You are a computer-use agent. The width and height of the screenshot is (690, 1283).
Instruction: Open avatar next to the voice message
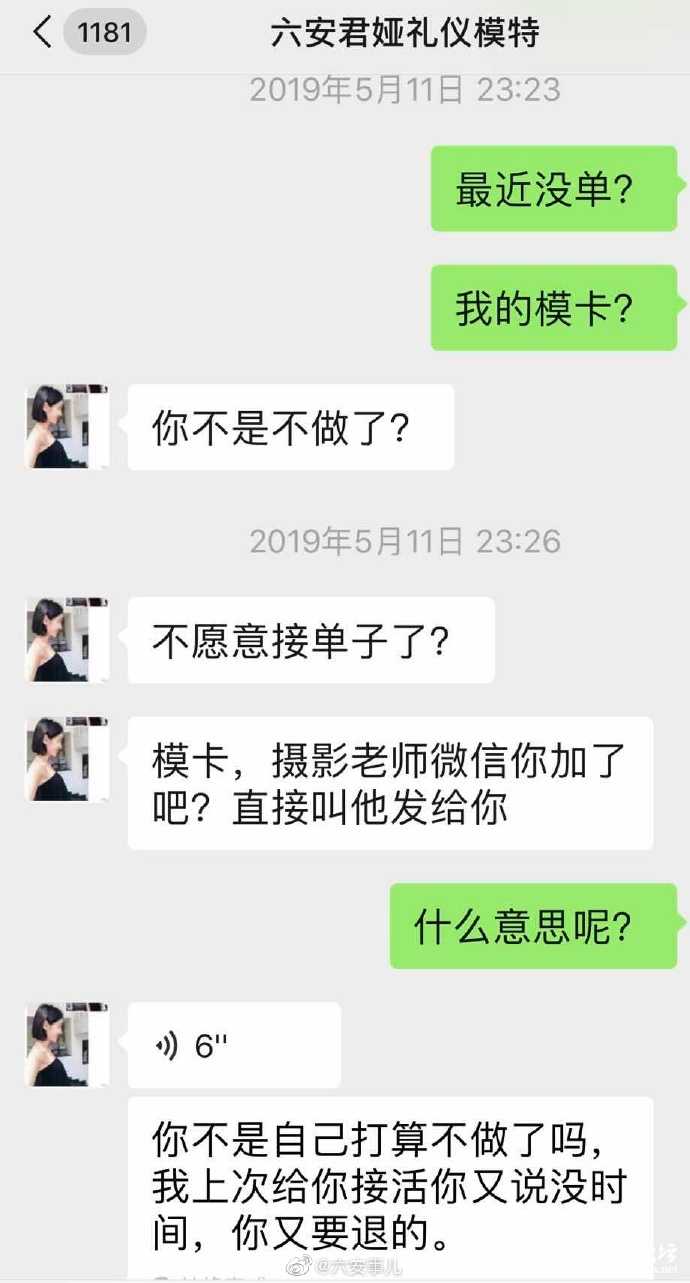[x=66, y=1045]
